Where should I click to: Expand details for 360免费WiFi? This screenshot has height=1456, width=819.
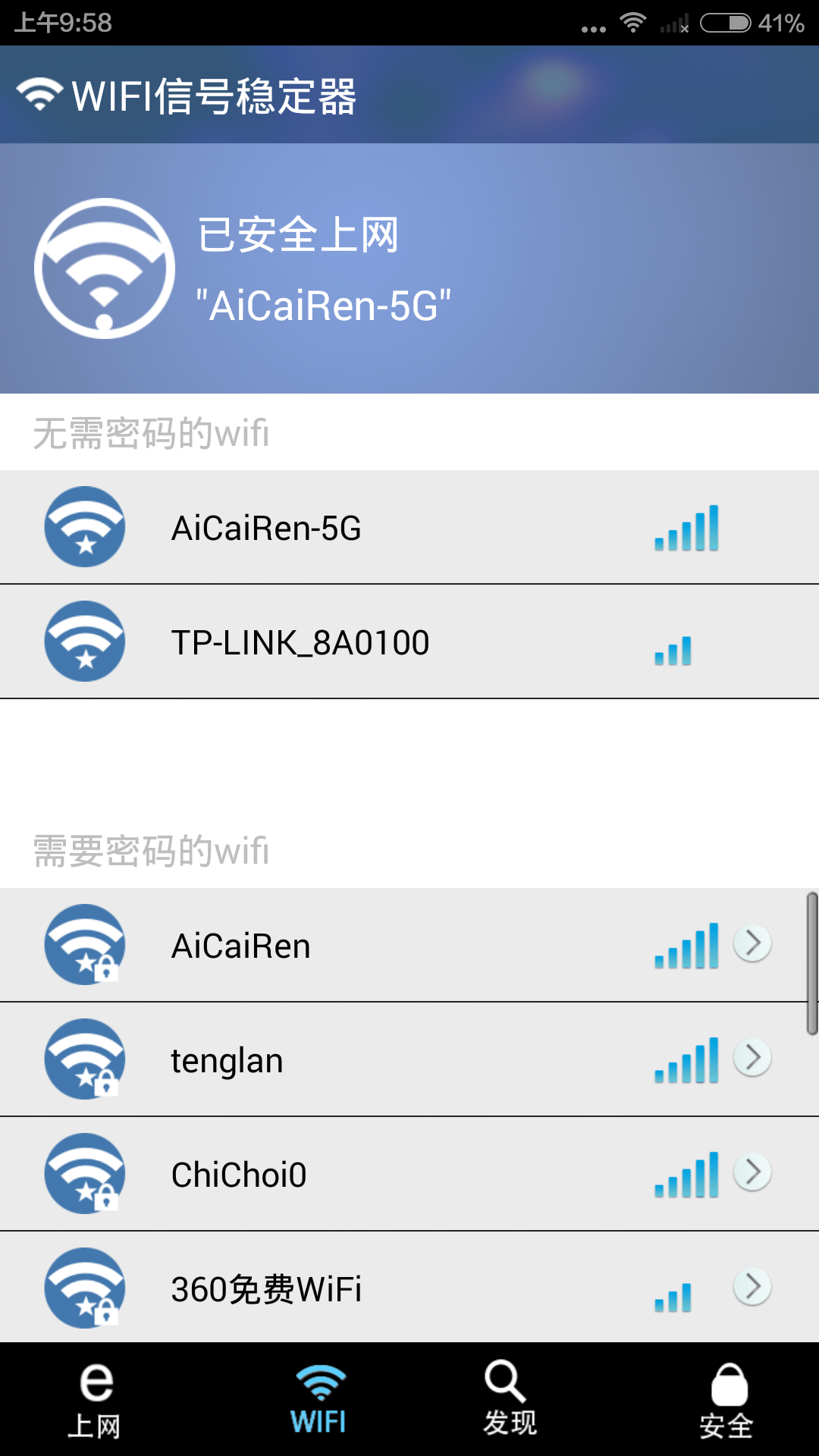(x=754, y=1288)
